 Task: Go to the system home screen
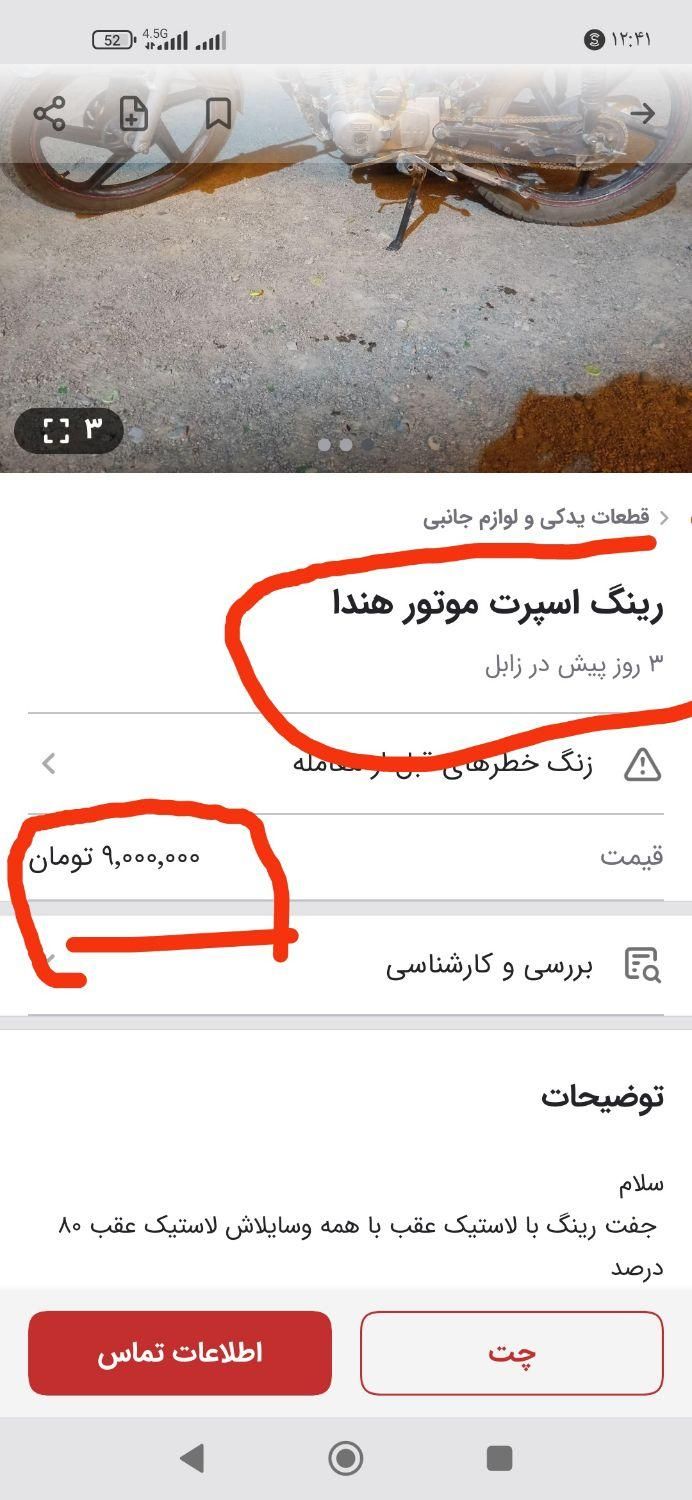click(346, 1458)
